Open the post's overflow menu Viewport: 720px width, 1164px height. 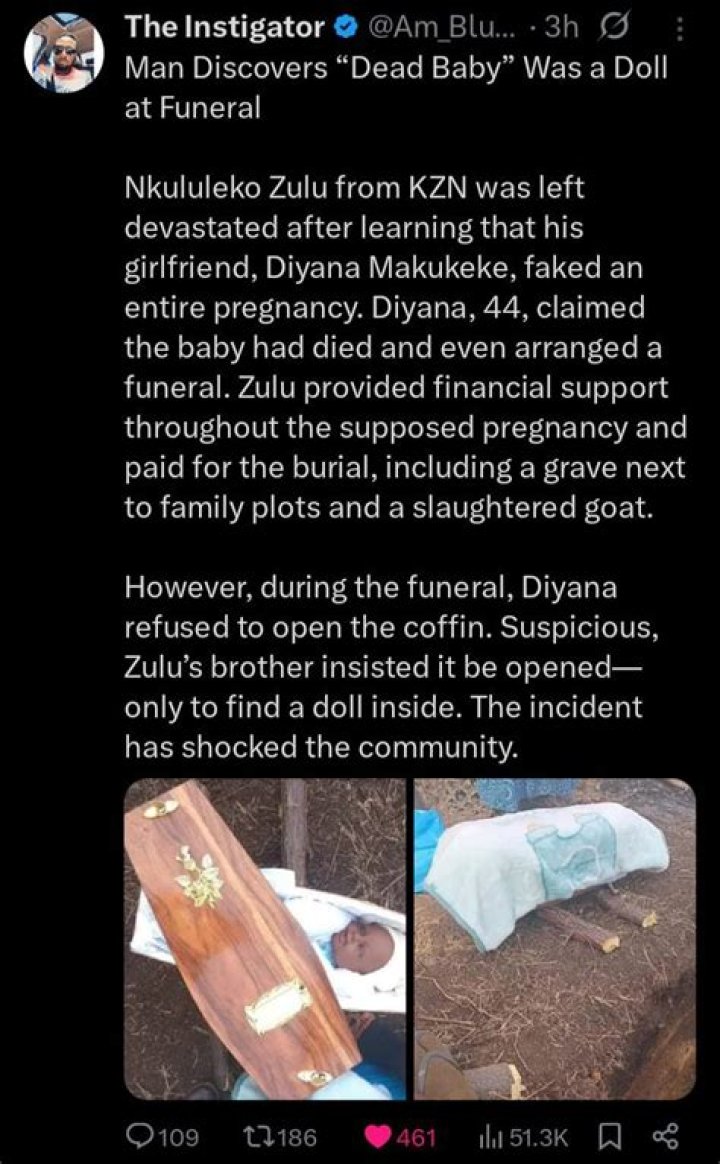(681, 31)
